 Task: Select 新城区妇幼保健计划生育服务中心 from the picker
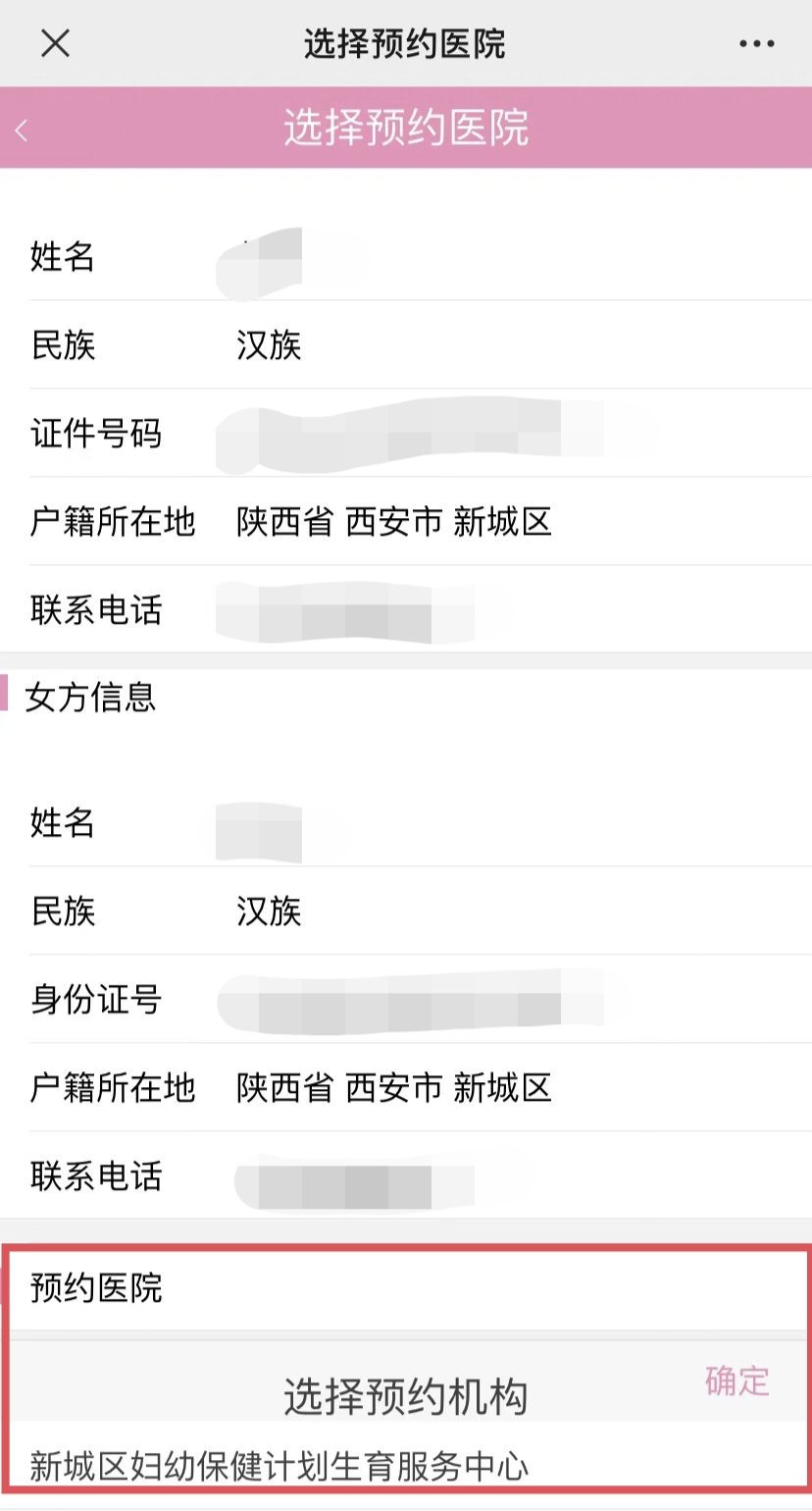pyautogui.click(x=279, y=1466)
